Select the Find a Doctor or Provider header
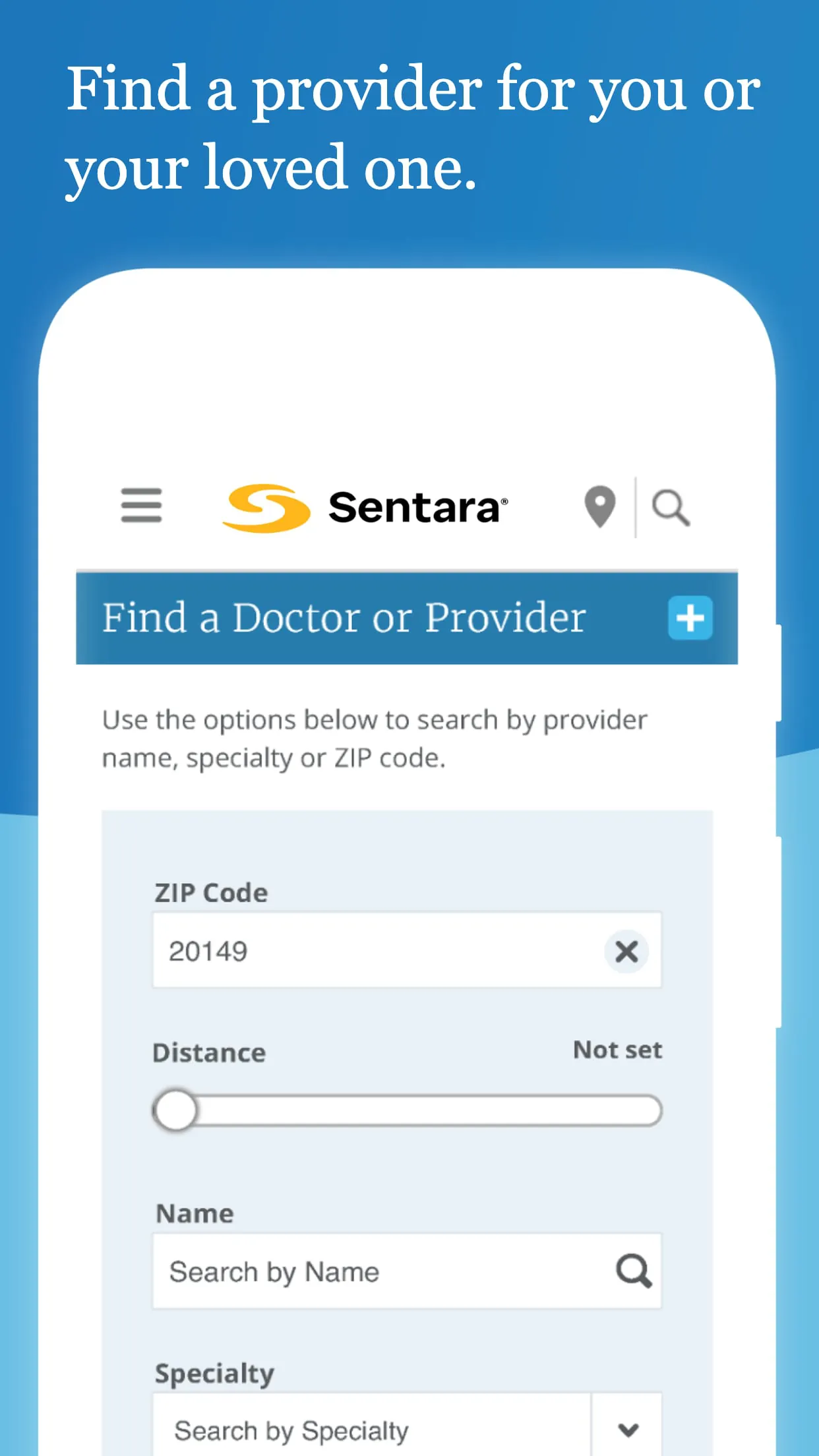Image resolution: width=819 pixels, height=1456 pixels. pyautogui.click(x=344, y=618)
